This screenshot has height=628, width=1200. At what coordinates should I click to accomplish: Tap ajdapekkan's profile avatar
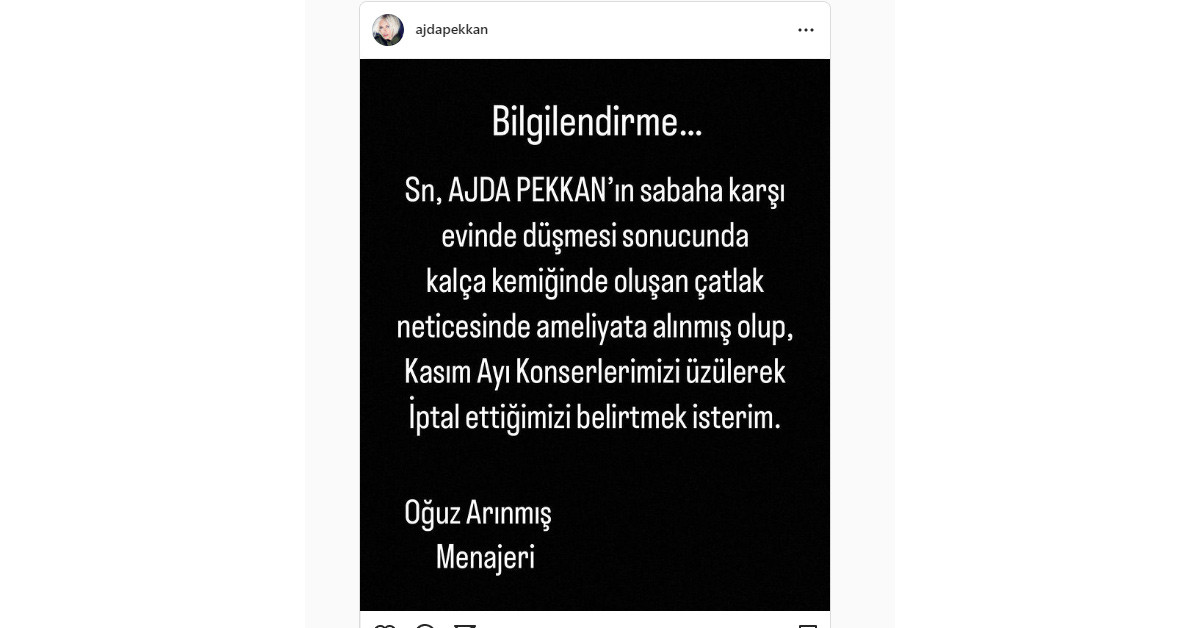click(x=388, y=30)
